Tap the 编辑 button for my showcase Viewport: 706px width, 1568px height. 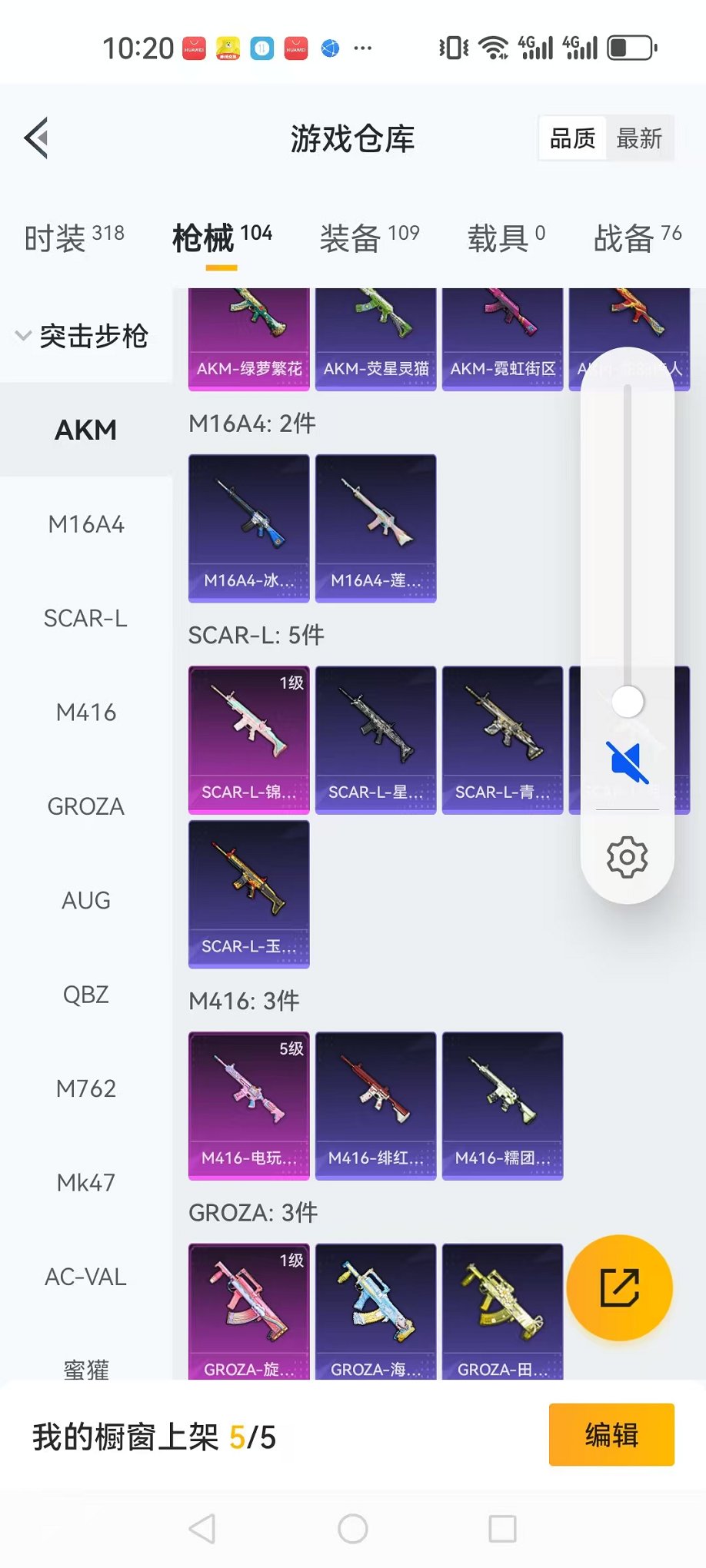611,1435
